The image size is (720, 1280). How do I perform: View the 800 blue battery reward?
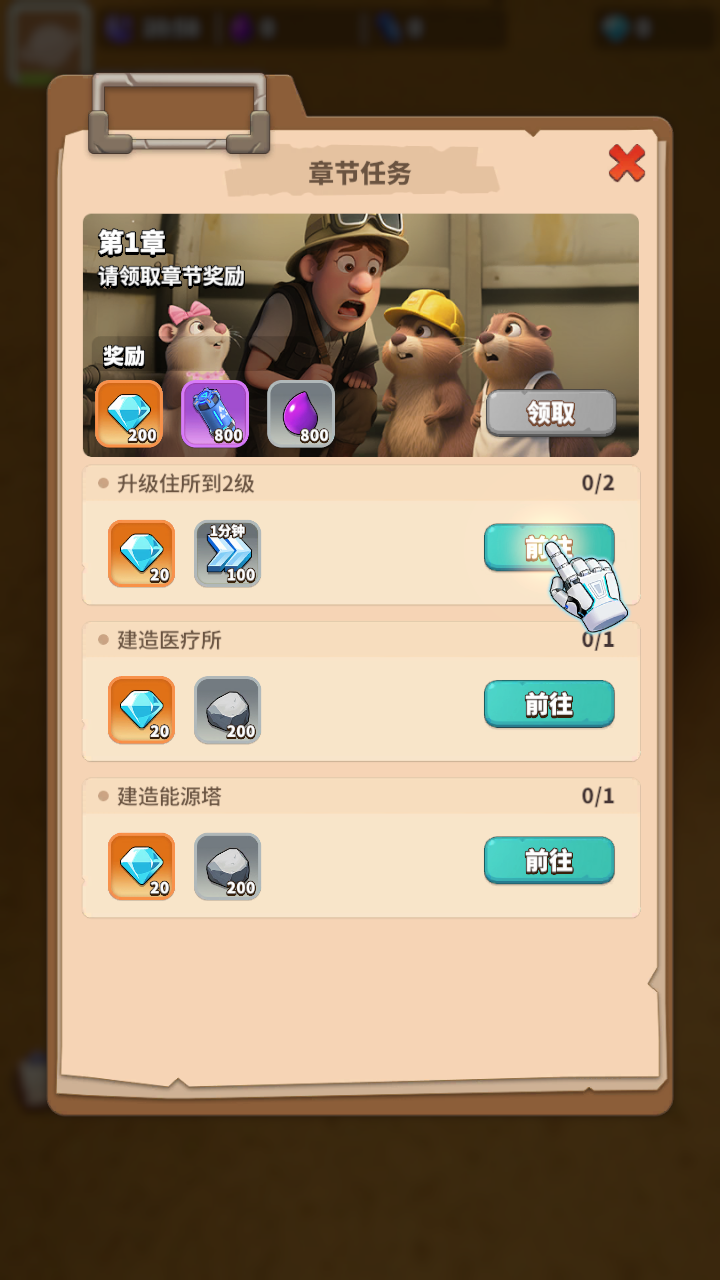[x=215, y=413]
